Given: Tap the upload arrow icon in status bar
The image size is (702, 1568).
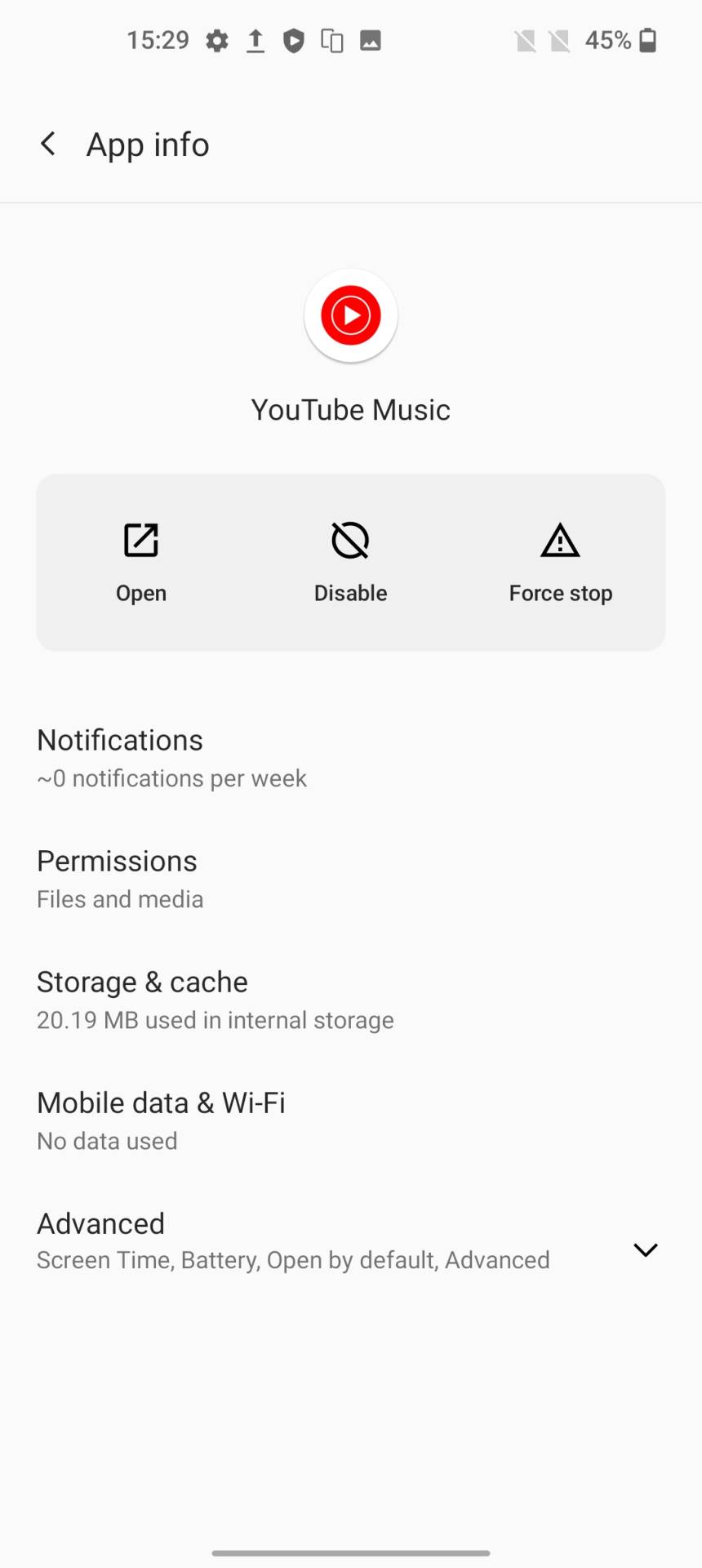Looking at the screenshot, I should pyautogui.click(x=255, y=40).
